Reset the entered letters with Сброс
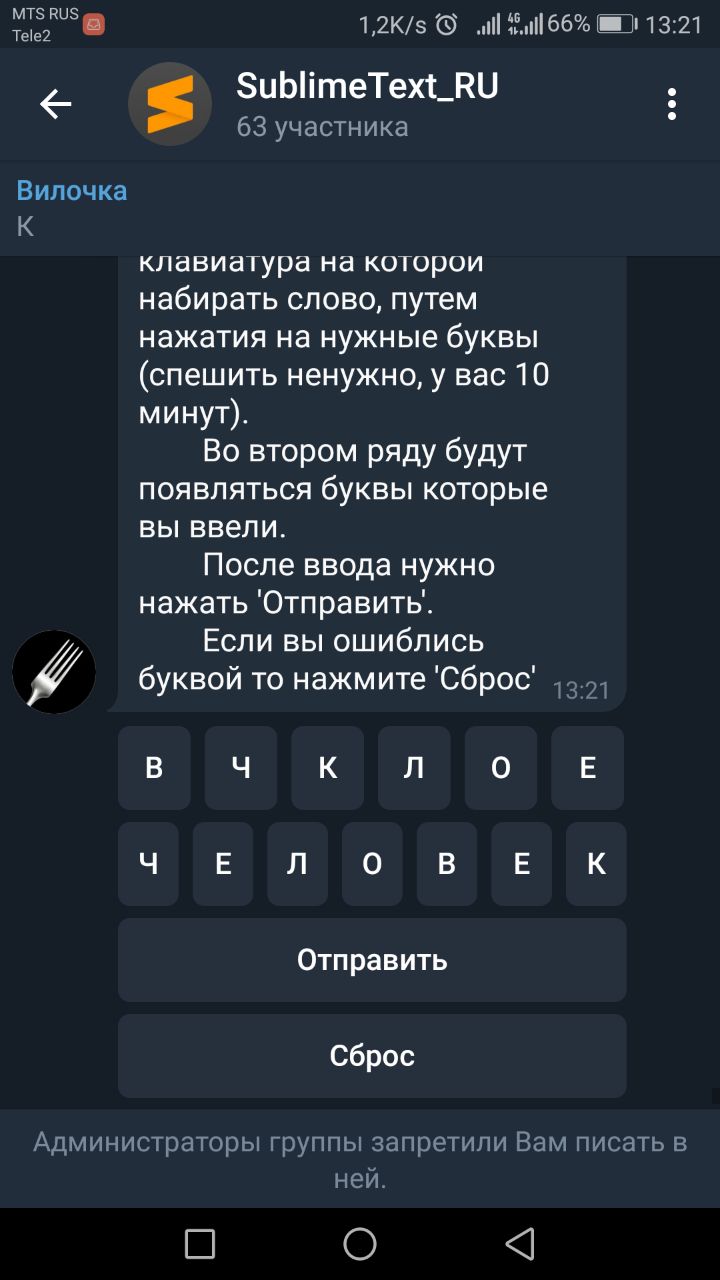This screenshot has width=720, height=1280. [372, 1056]
